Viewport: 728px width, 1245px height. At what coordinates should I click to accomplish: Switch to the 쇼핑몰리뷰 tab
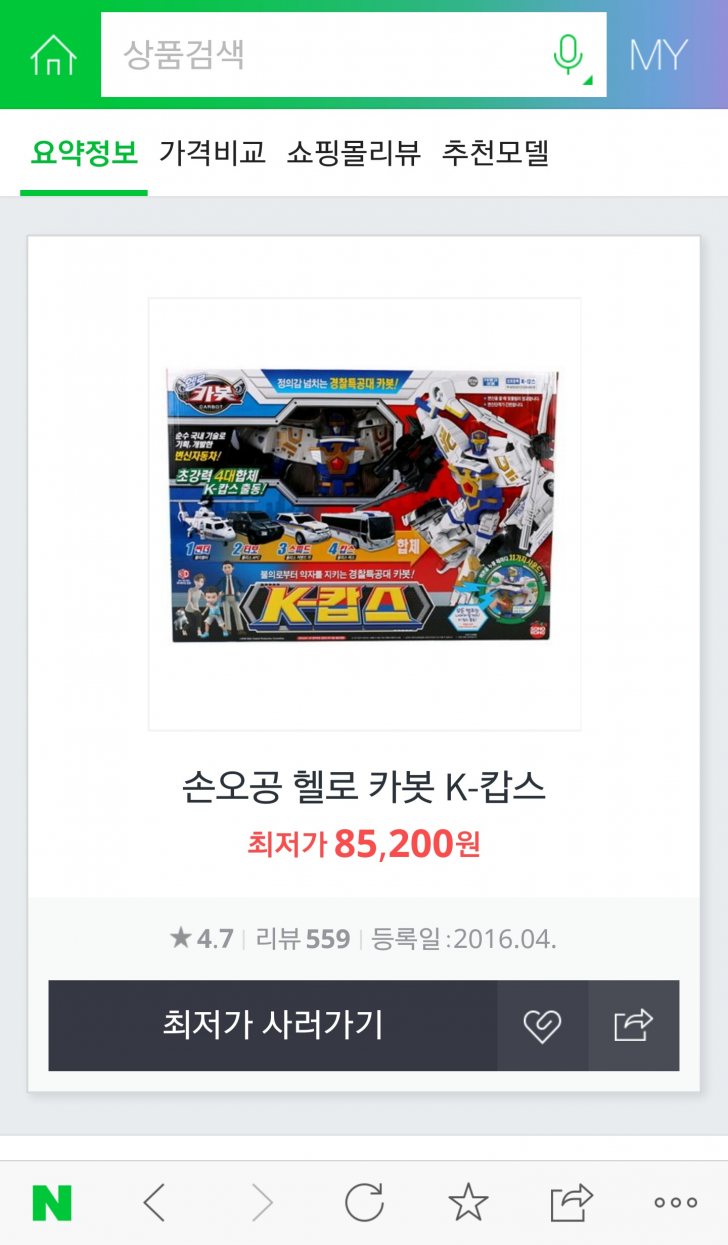(353, 153)
